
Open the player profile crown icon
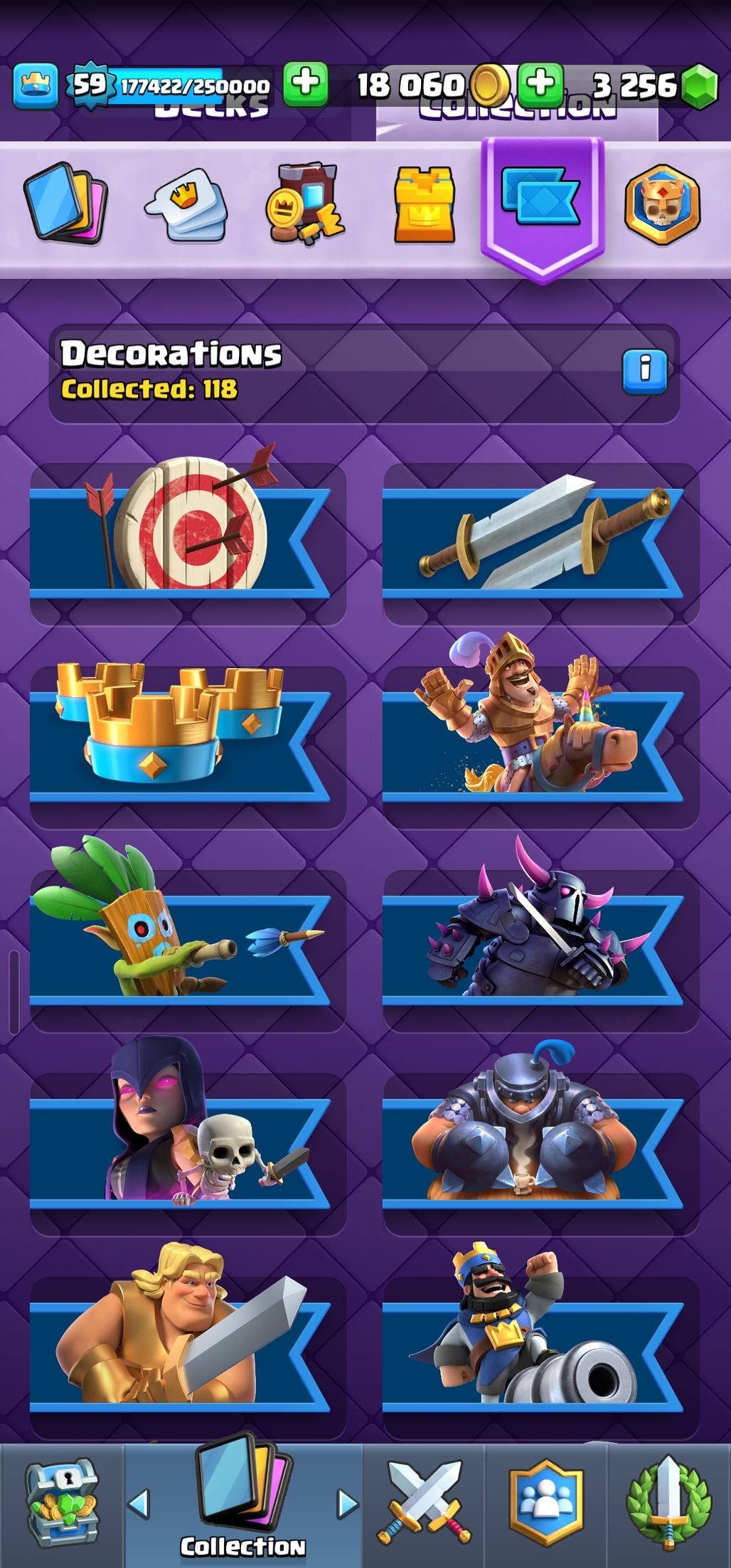coord(35,85)
